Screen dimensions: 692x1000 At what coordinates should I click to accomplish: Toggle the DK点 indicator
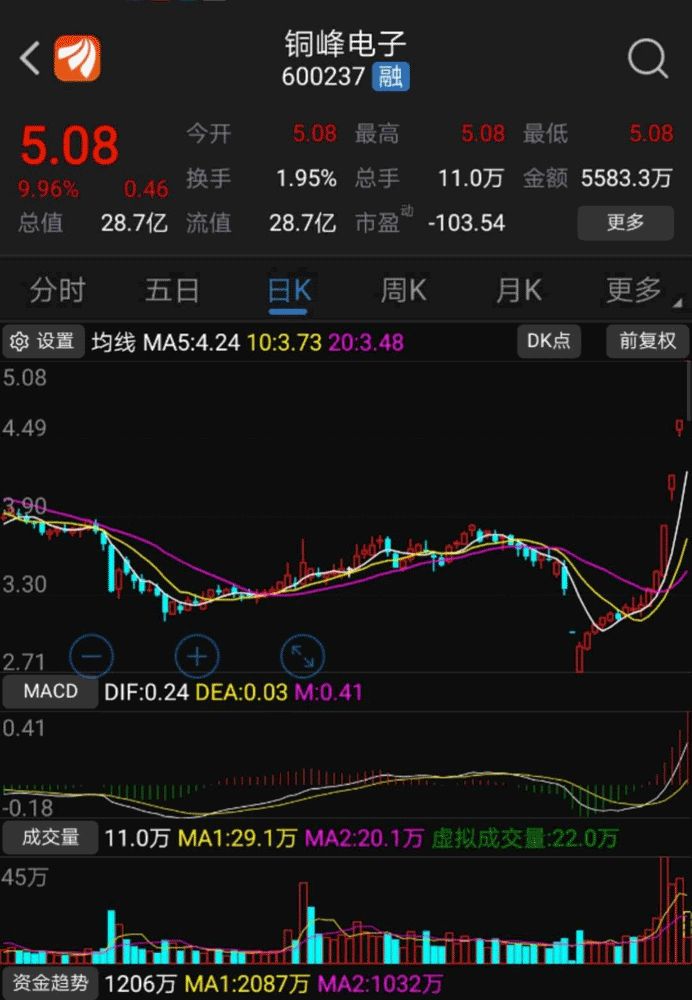(549, 341)
